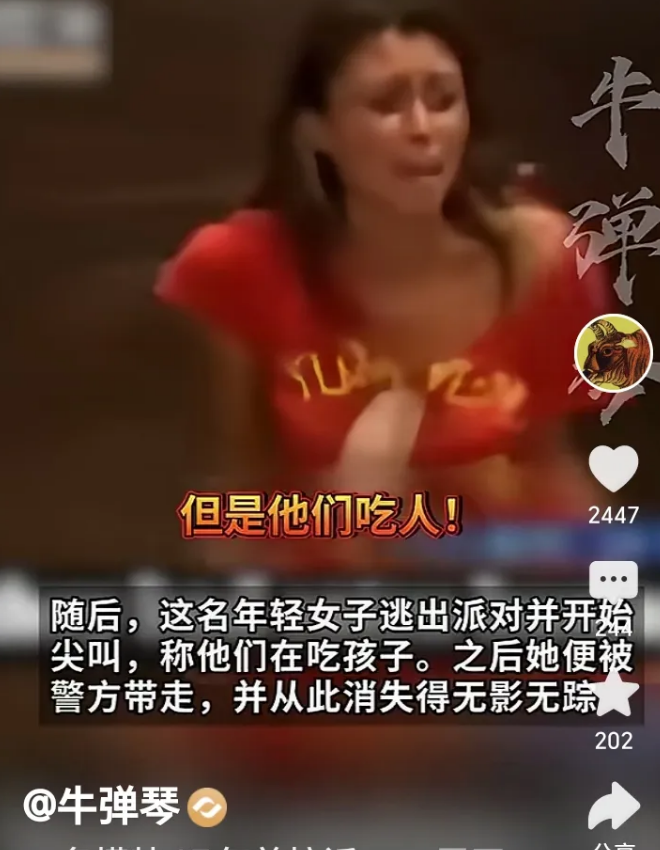Open the 牛弹琴 creator avatar

612,353
